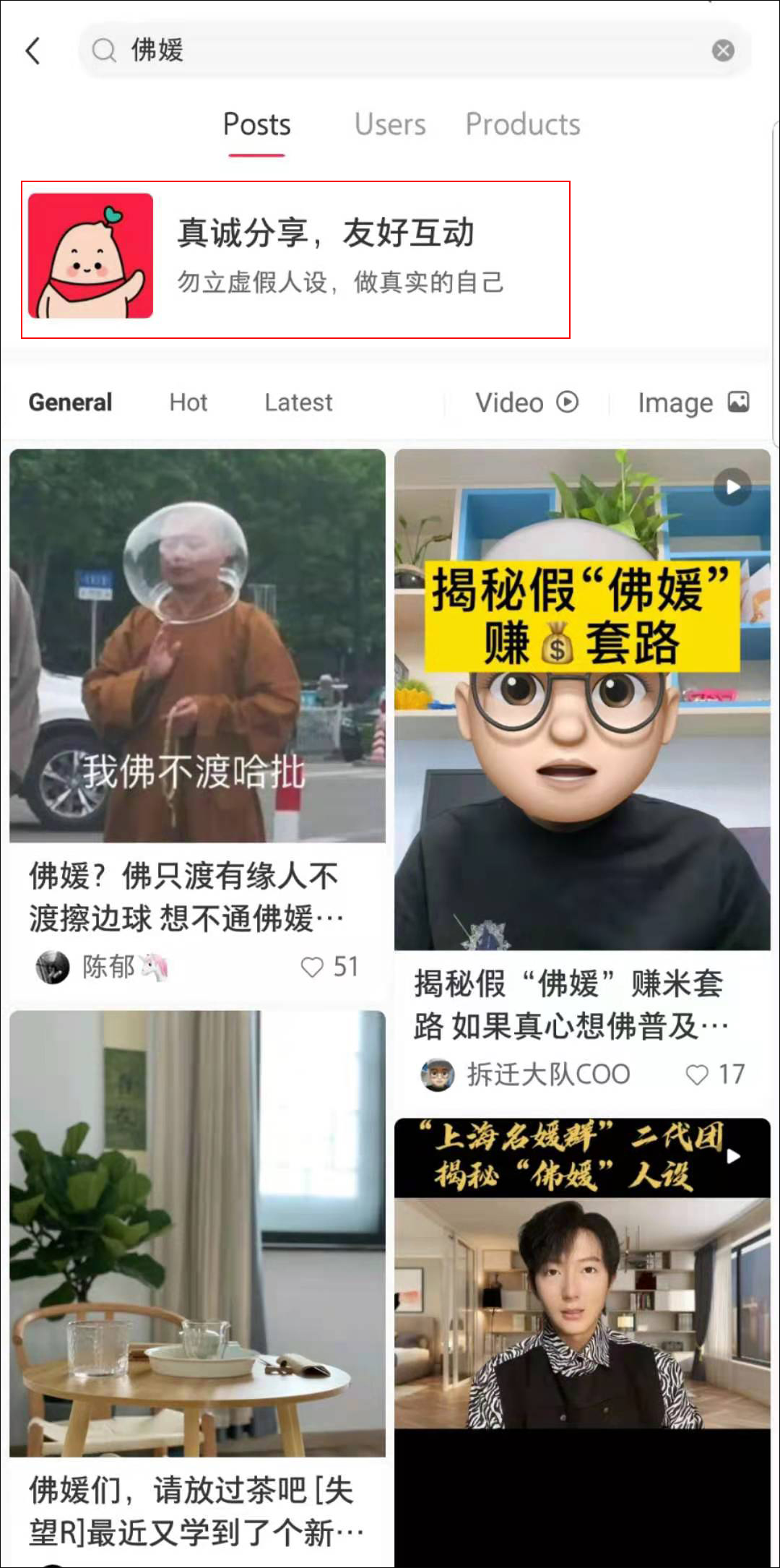The image size is (780, 1568).
Task: Tap the search field containing 佛媛
Action: tap(404, 51)
